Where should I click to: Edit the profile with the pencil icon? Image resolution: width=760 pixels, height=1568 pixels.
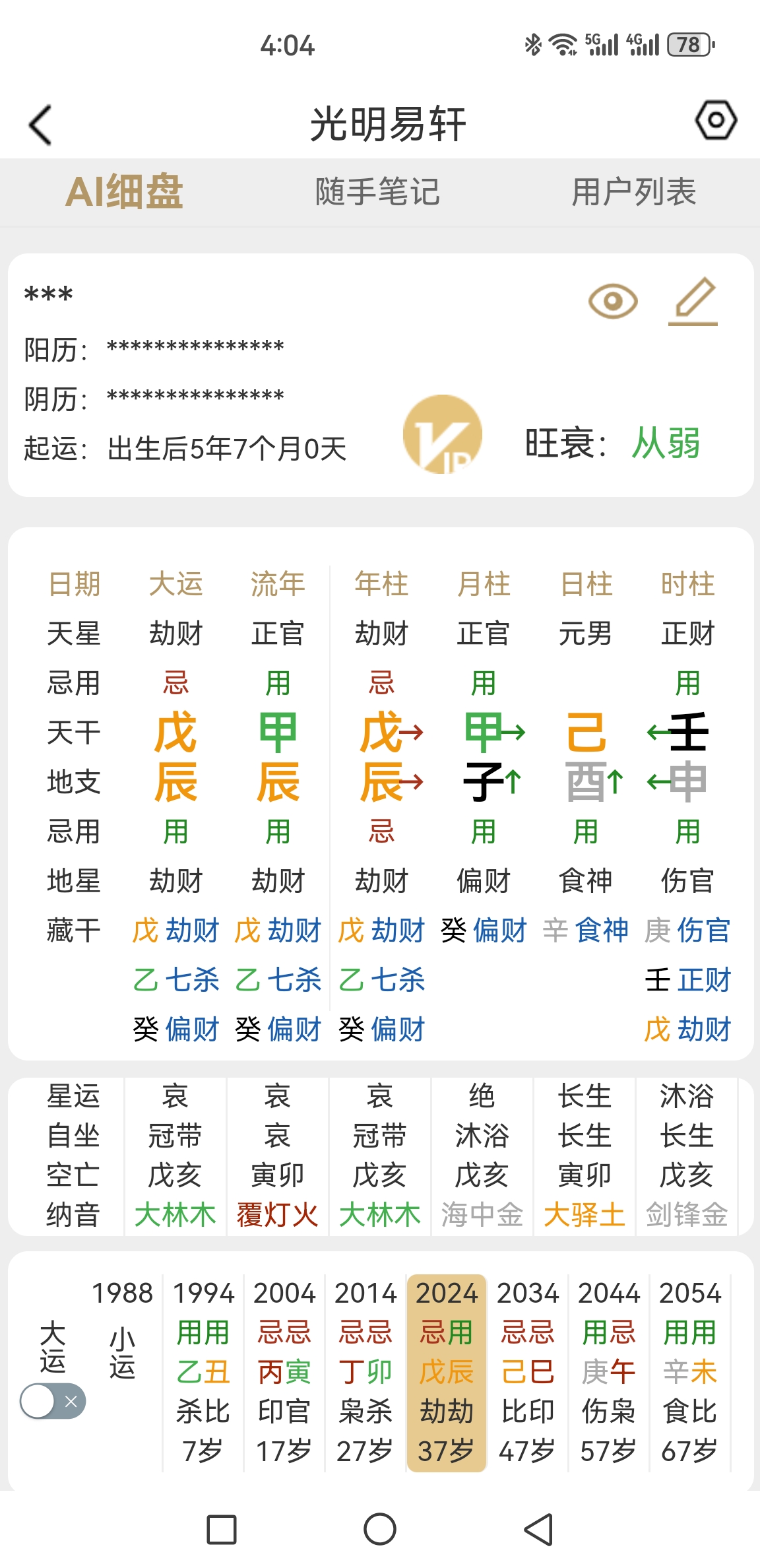[x=694, y=302]
